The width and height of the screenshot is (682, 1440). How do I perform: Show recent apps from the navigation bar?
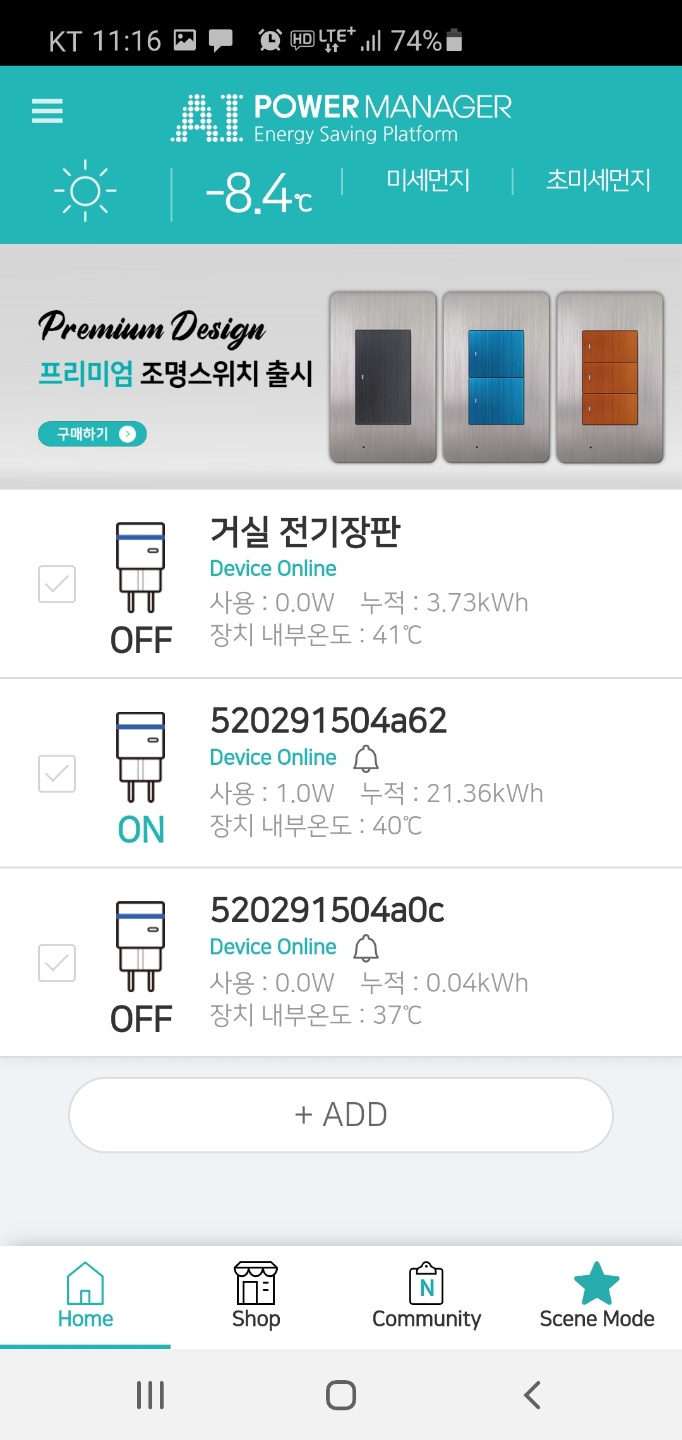click(x=150, y=1395)
